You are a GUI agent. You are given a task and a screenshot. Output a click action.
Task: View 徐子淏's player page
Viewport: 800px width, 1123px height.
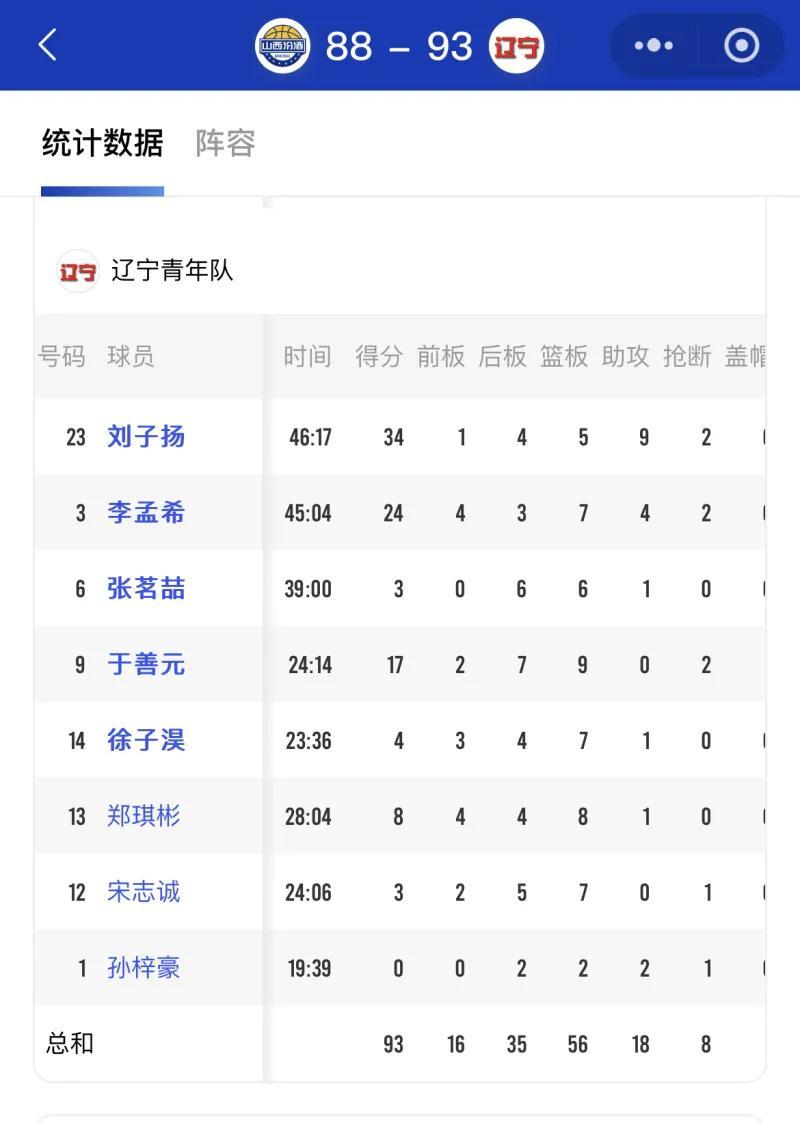click(x=146, y=741)
